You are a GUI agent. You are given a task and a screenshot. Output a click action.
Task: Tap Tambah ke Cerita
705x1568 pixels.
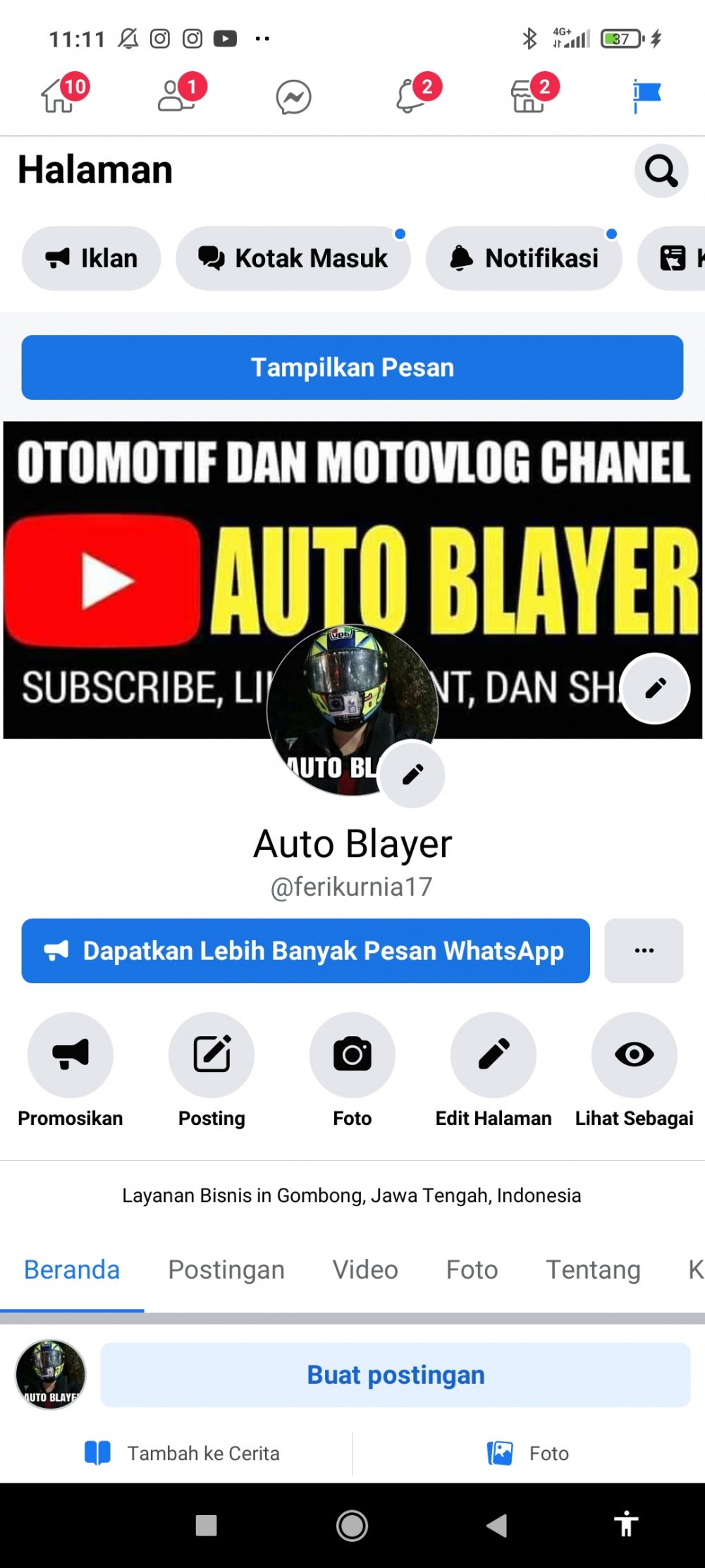pos(182,1453)
